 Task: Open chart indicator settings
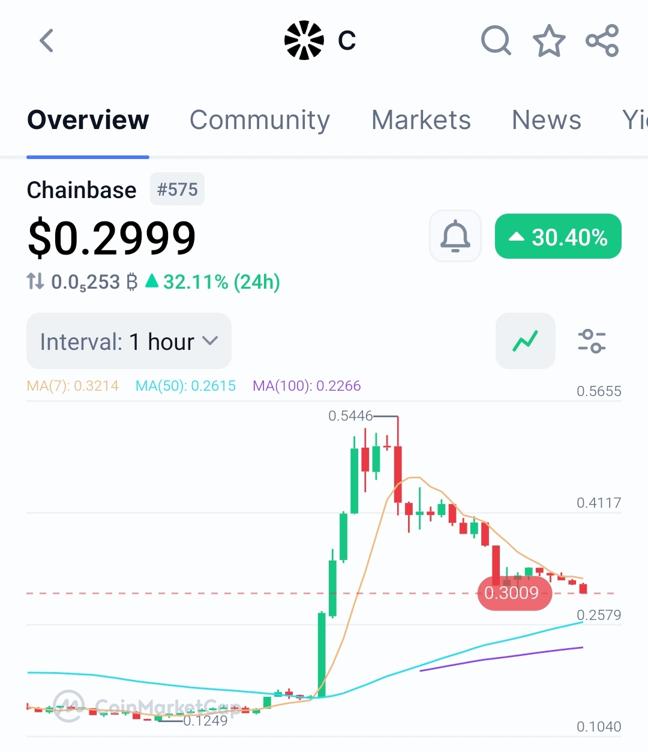(592, 341)
